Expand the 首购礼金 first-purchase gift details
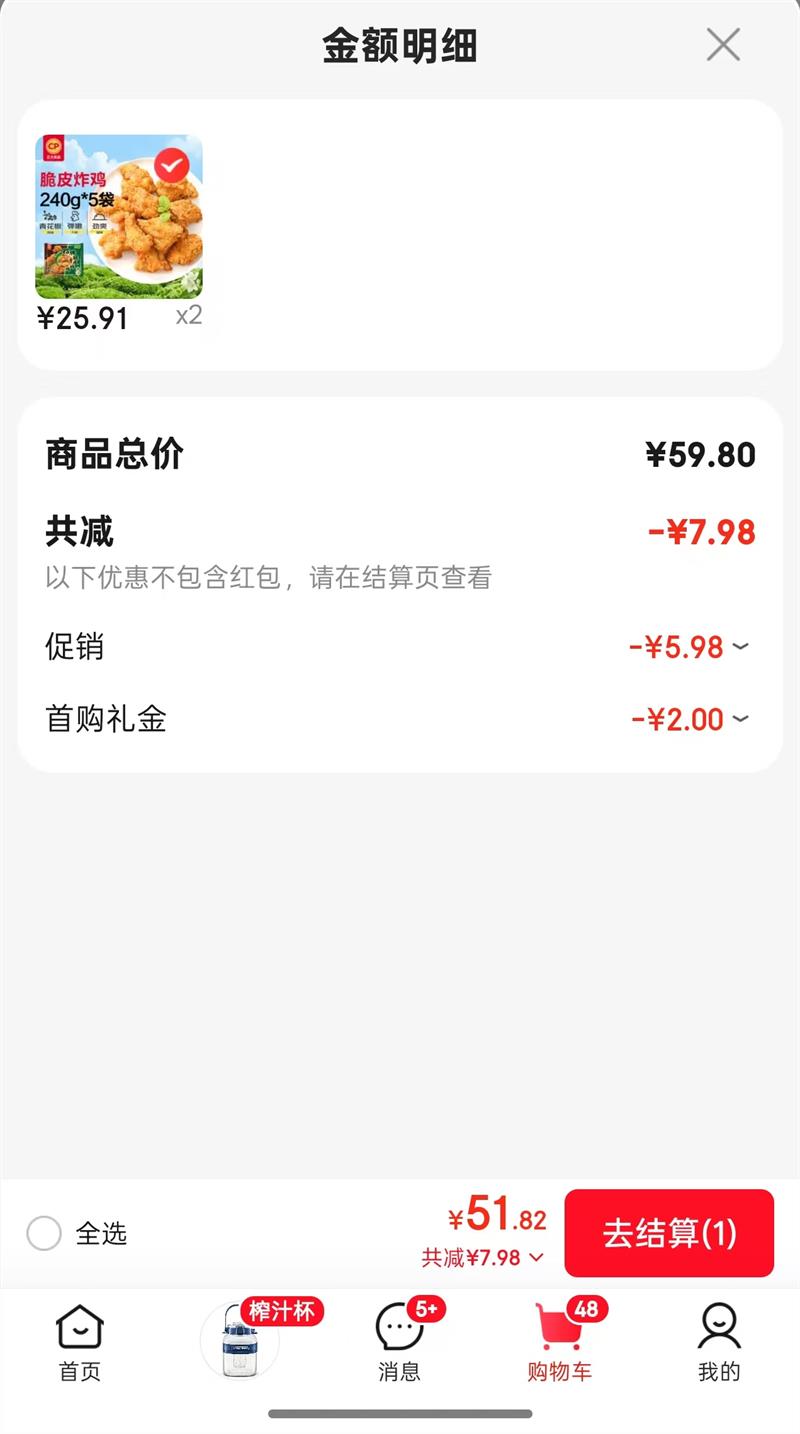The width and height of the screenshot is (800, 1434). click(x=739, y=719)
